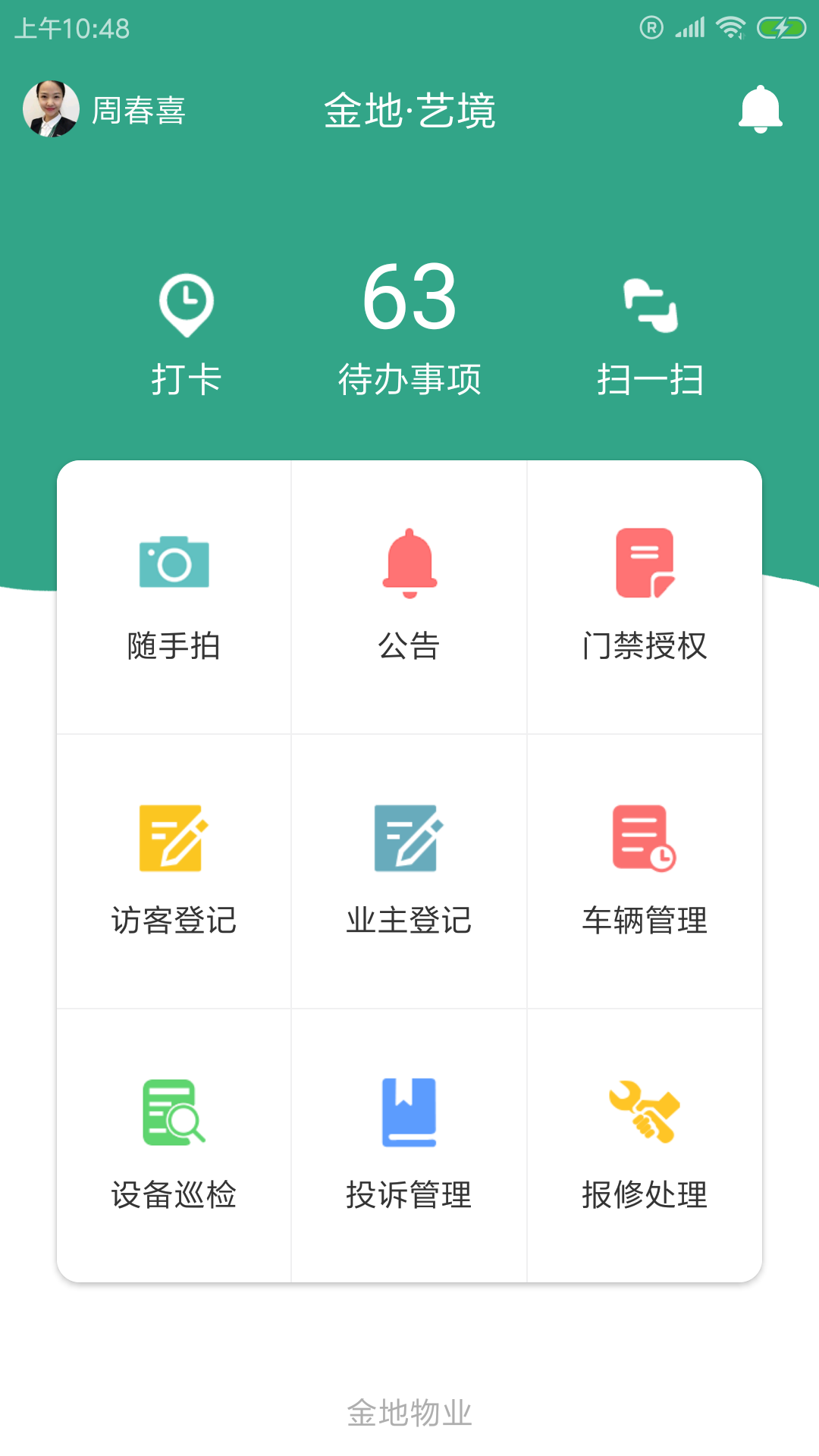This screenshot has height=1456, width=819.
Task: Open the 63 pending tasks counter
Action: (x=409, y=299)
